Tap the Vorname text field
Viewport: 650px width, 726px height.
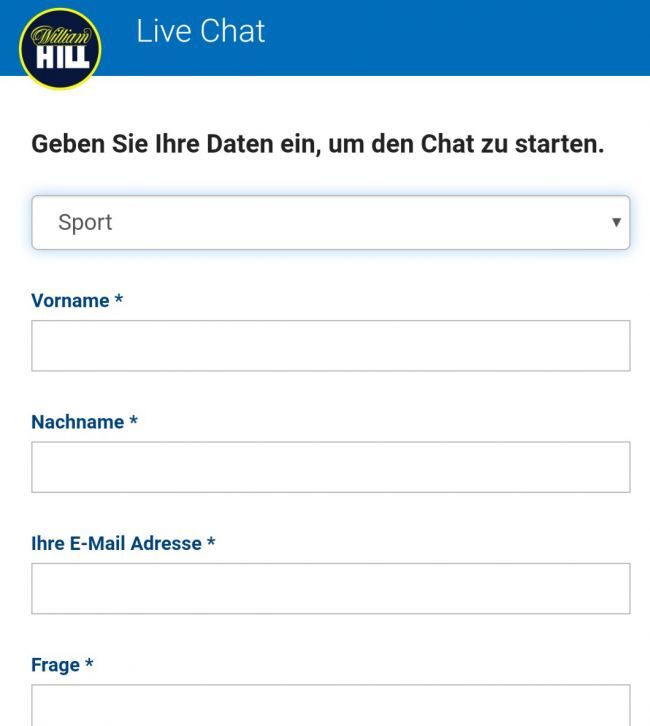(x=330, y=346)
